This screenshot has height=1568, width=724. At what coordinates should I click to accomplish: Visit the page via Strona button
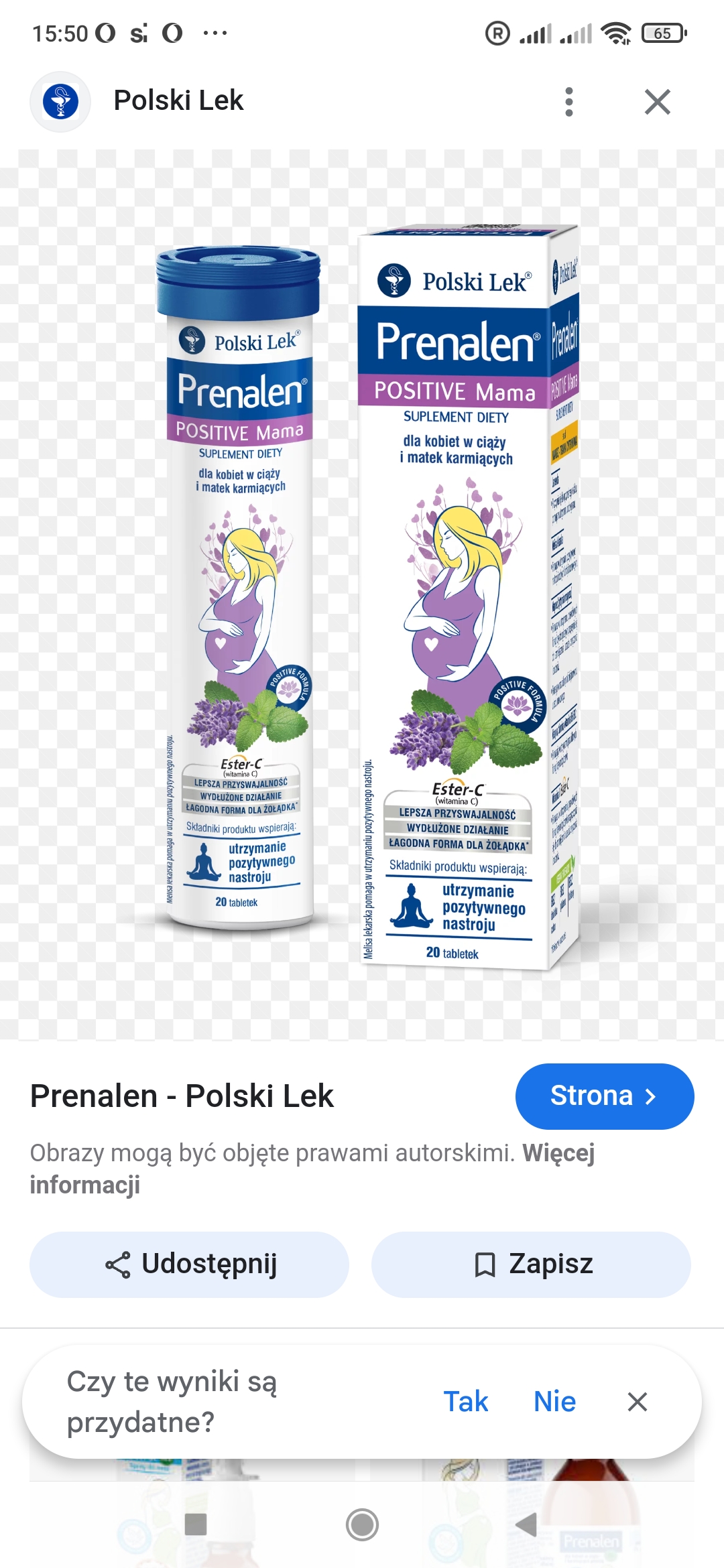click(604, 1096)
